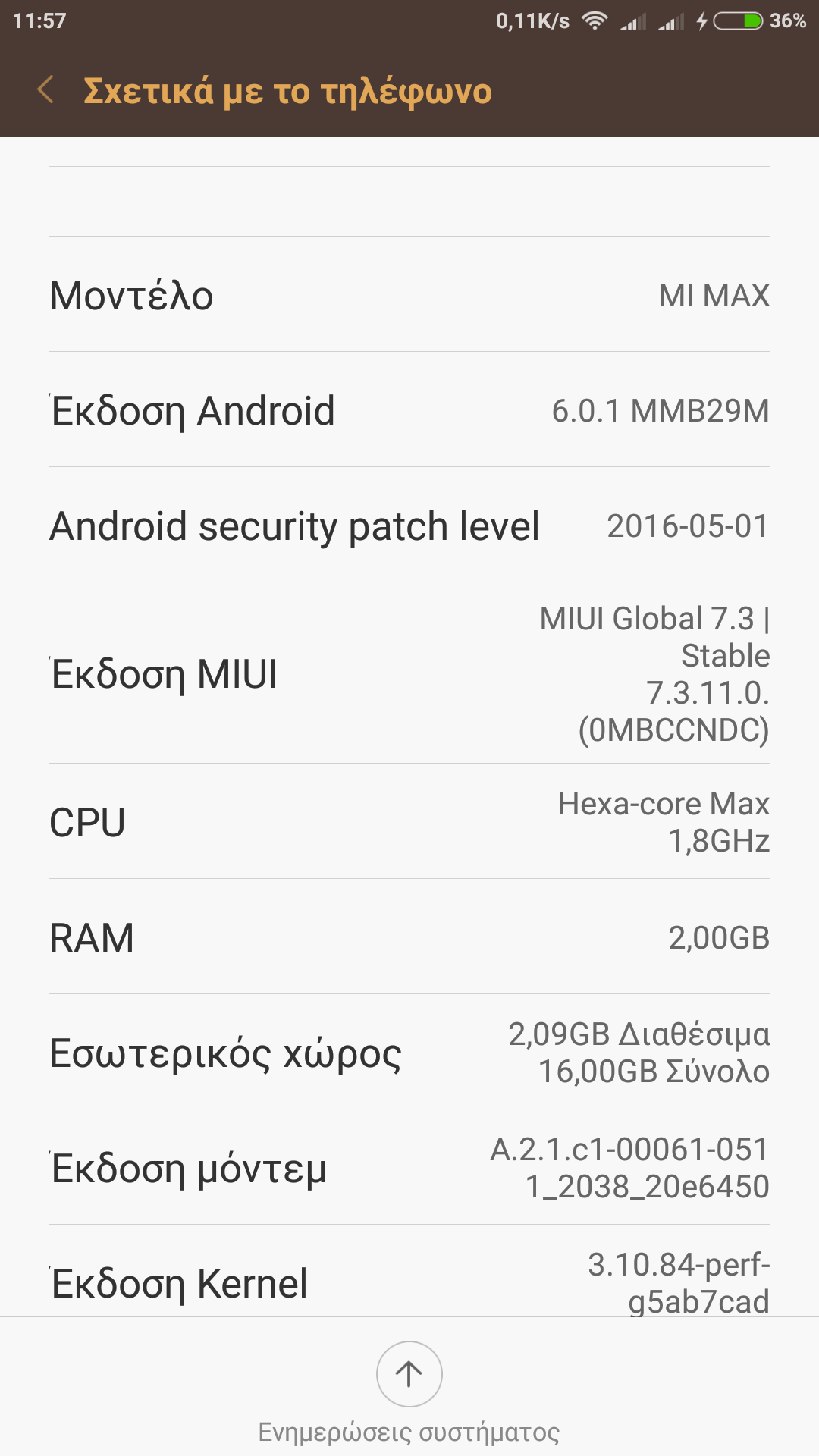Tap the RAM 2,00GB row

tap(409, 937)
